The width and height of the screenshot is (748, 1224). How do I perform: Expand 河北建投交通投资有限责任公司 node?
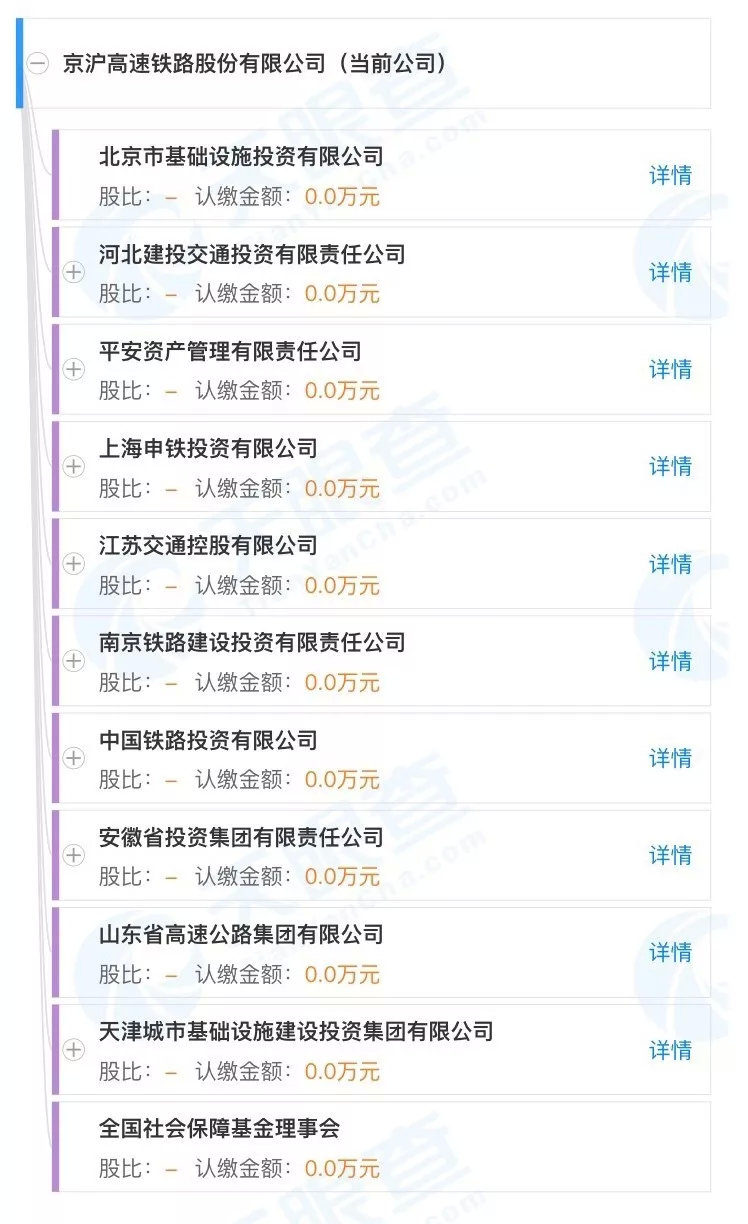(x=74, y=272)
